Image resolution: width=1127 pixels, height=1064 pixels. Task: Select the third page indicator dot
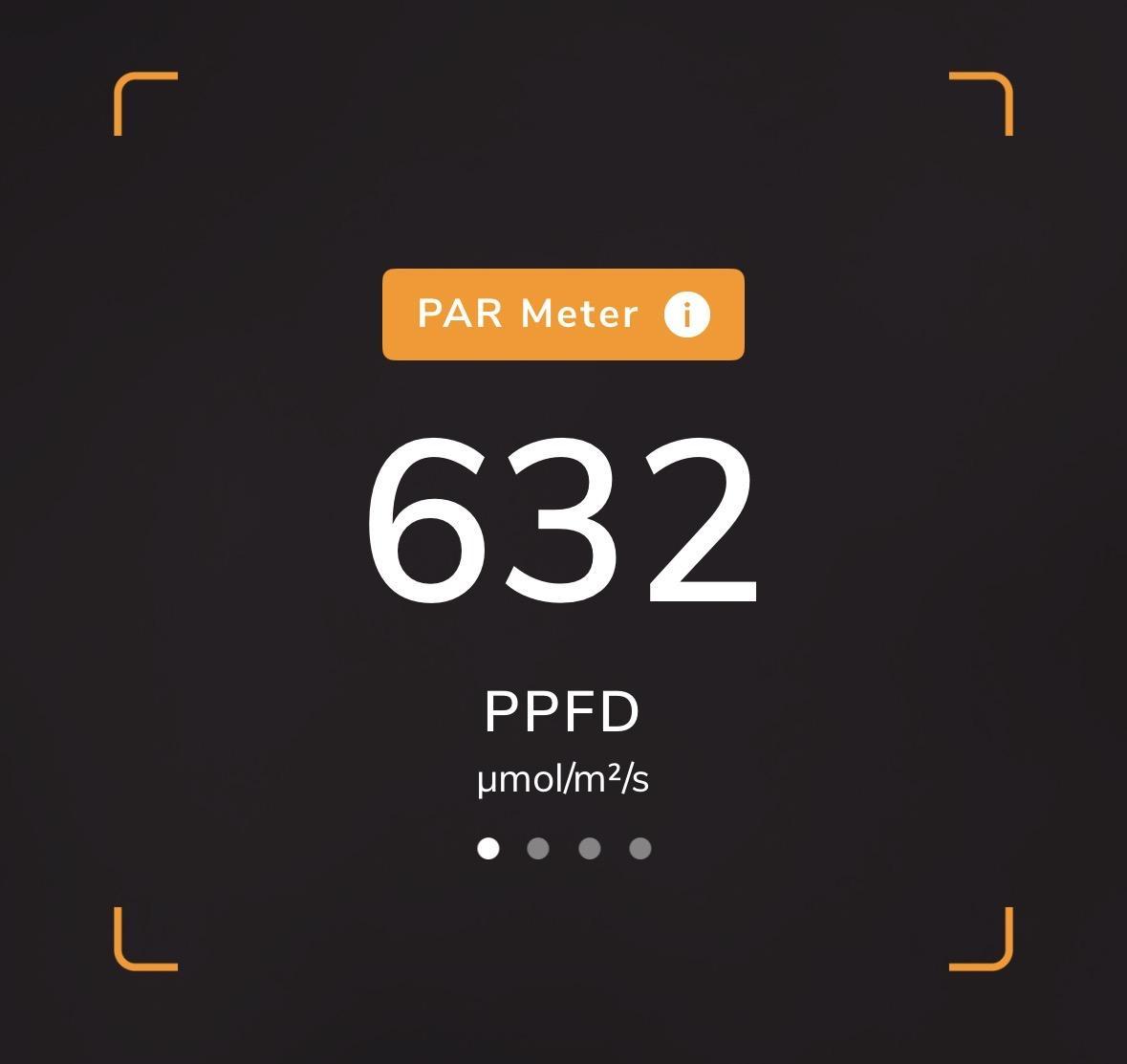tap(590, 848)
